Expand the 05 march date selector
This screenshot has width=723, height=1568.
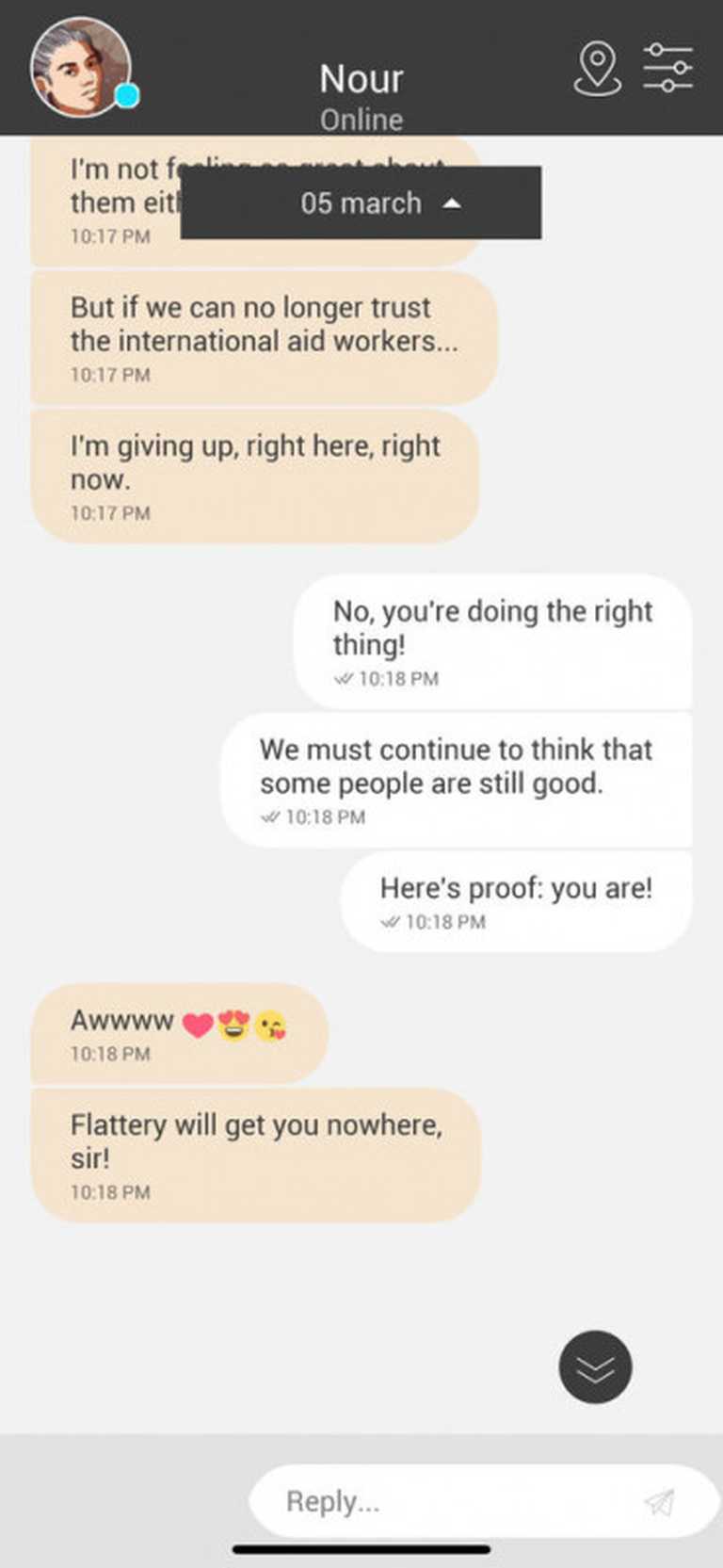[361, 202]
